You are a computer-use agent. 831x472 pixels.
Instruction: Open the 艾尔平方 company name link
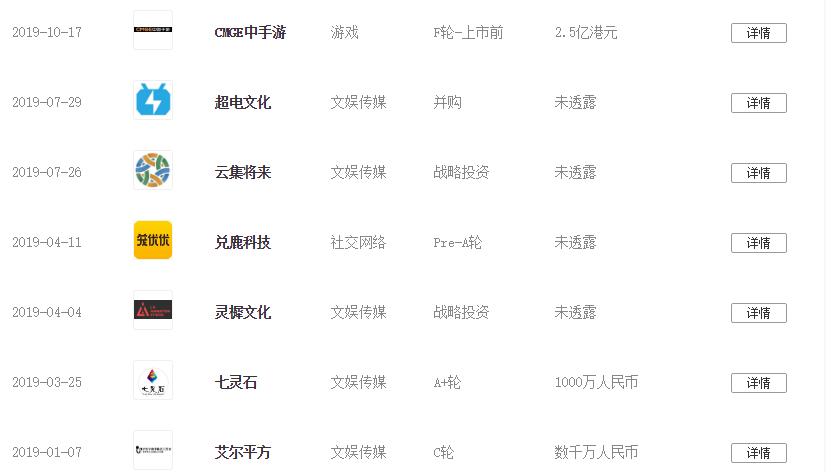(x=242, y=453)
